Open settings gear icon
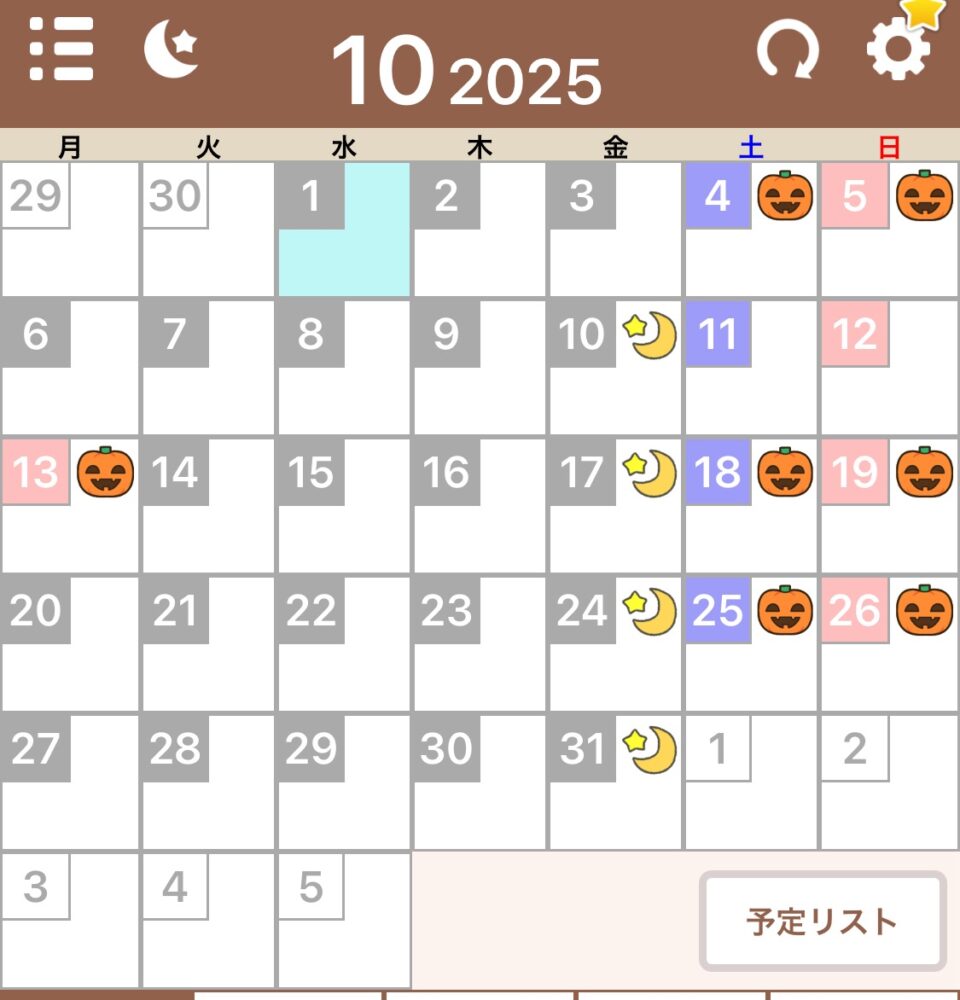This screenshot has width=960, height=1000. [899, 49]
